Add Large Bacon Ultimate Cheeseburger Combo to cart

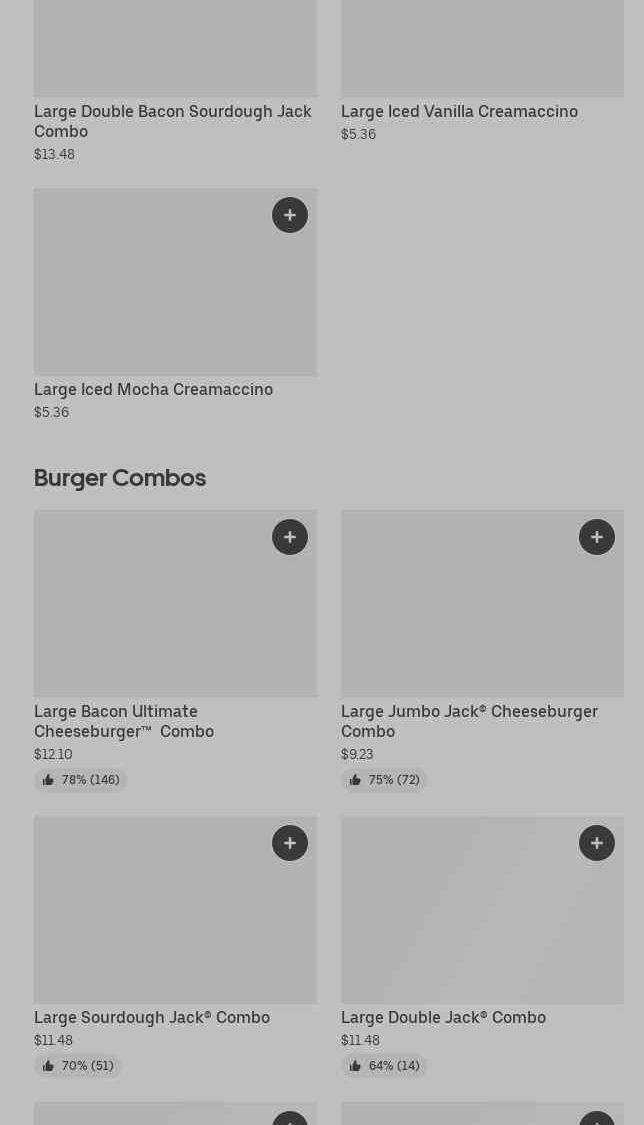[x=290, y=537]
